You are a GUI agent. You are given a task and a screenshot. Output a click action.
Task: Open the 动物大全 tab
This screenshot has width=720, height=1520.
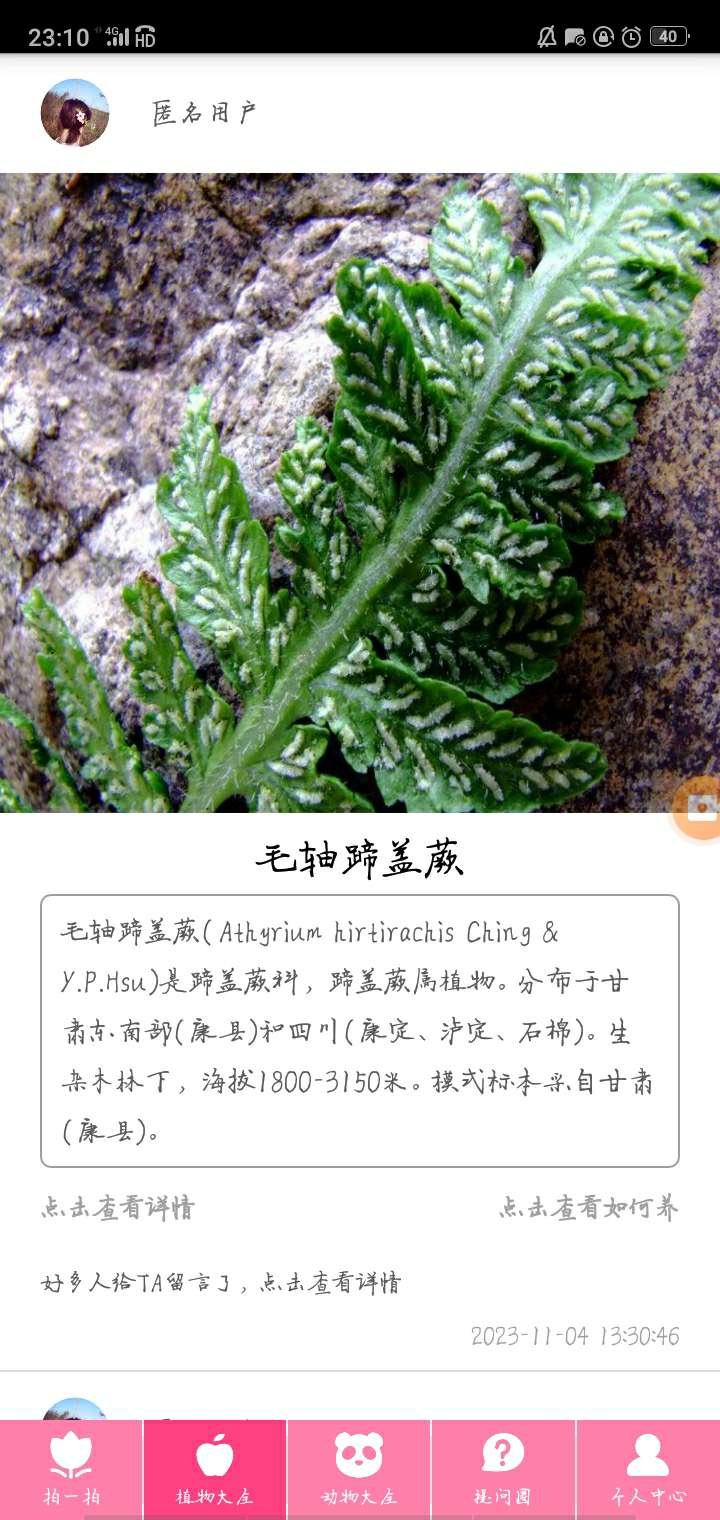359,1468
